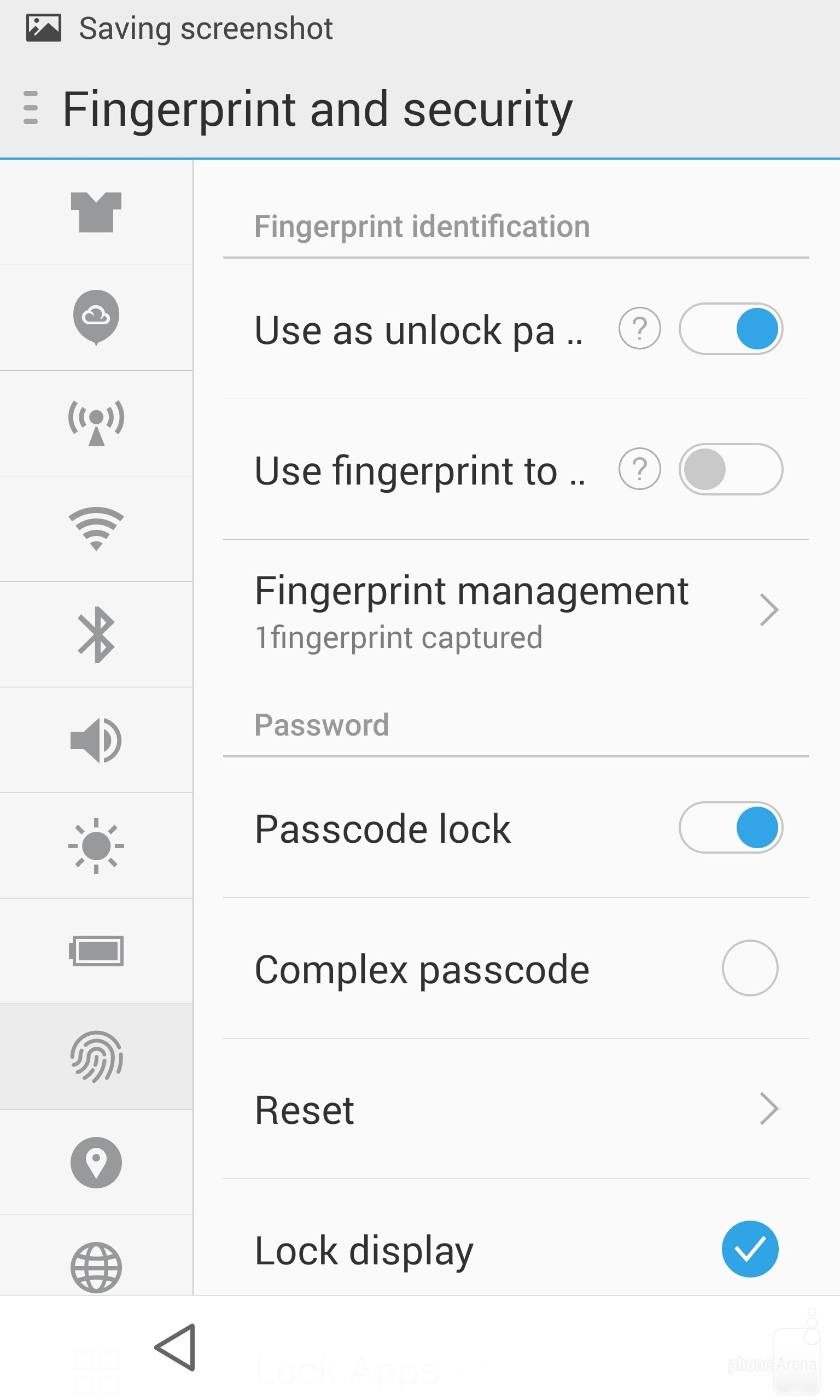Open language globe settings in sidebar
Image resolution: width=840 pixels, height=1400 pixels.
click(x=96, y=1267)
